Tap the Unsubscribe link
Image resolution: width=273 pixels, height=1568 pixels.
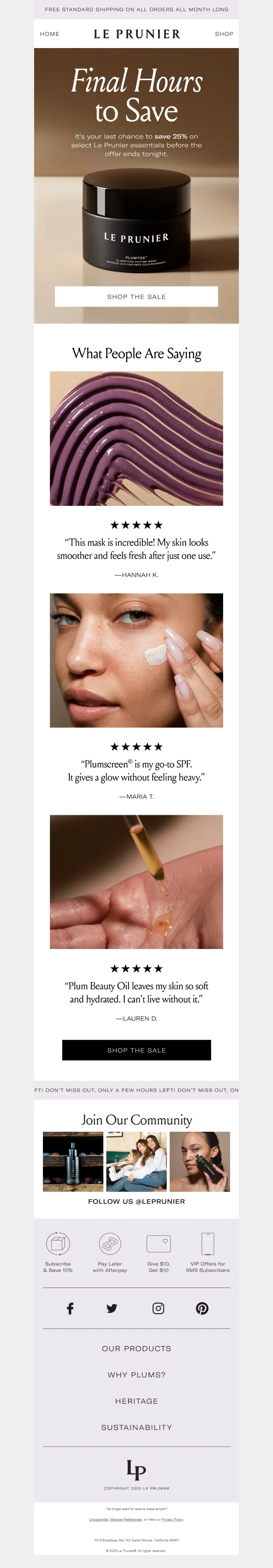(99, 1519)
